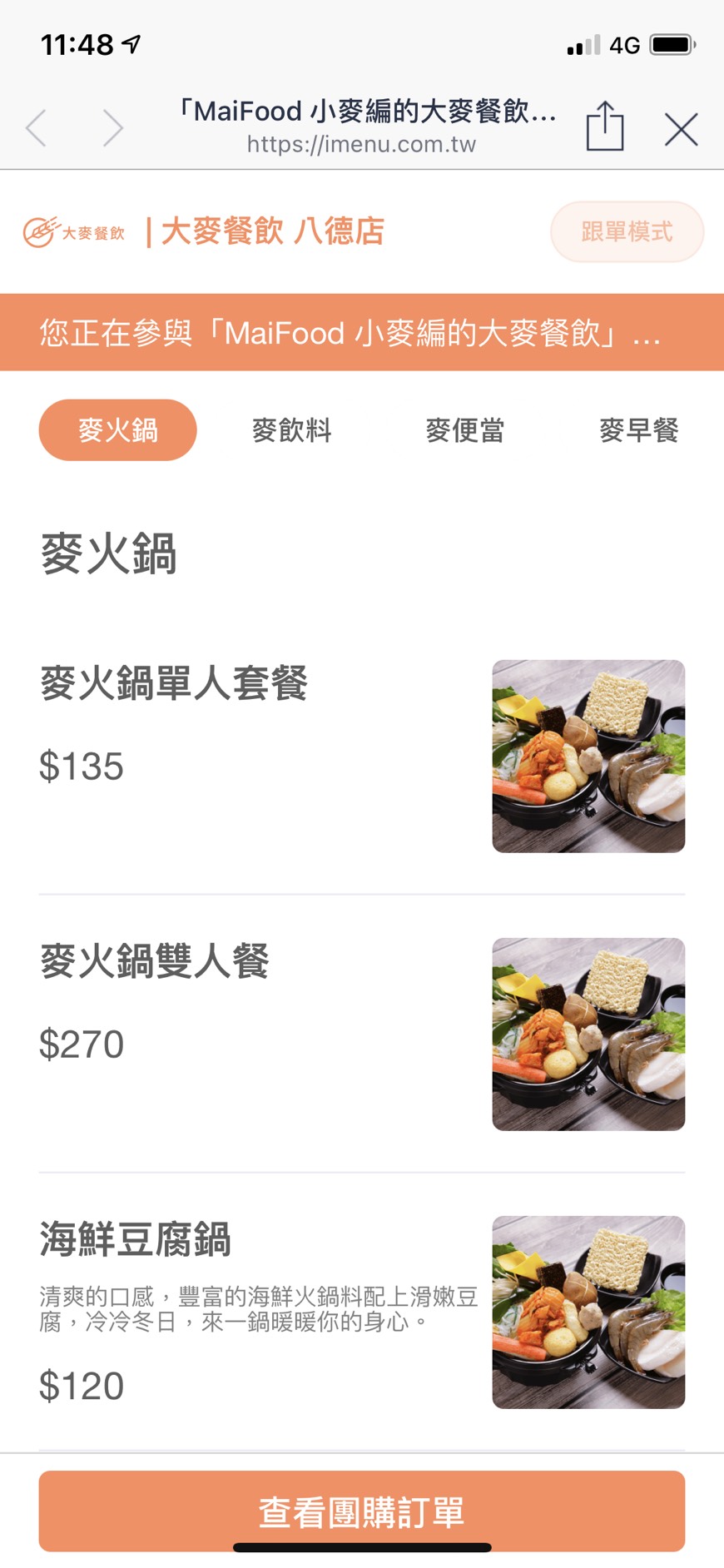Tap 查看團購訂單 to view group order
This screenshot has width=724, height=1568.
[362, 1511]
